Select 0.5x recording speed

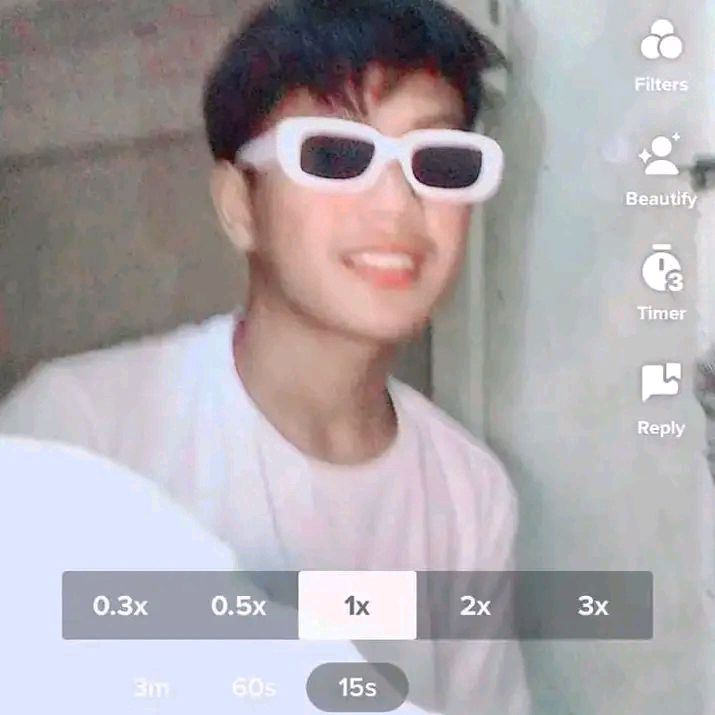tap(239, 606)
